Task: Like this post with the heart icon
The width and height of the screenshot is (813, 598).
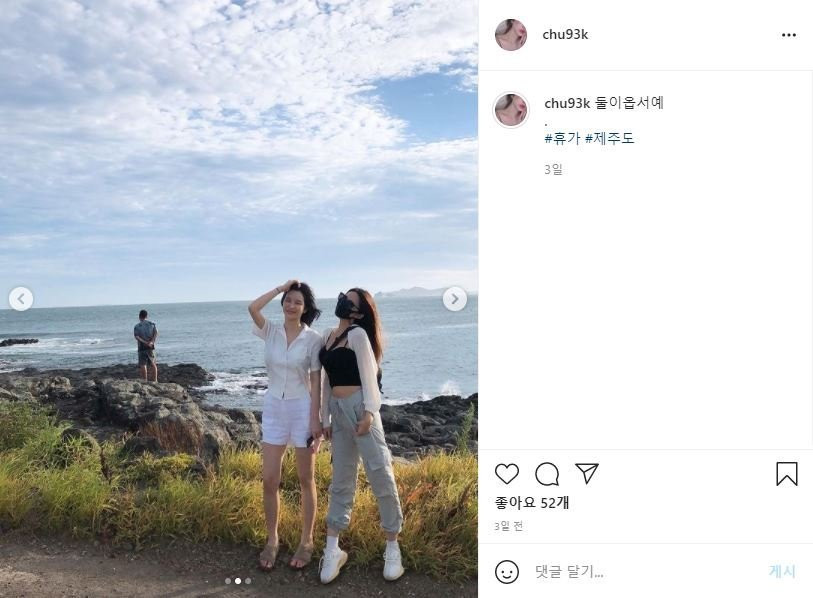Action: 507,474
